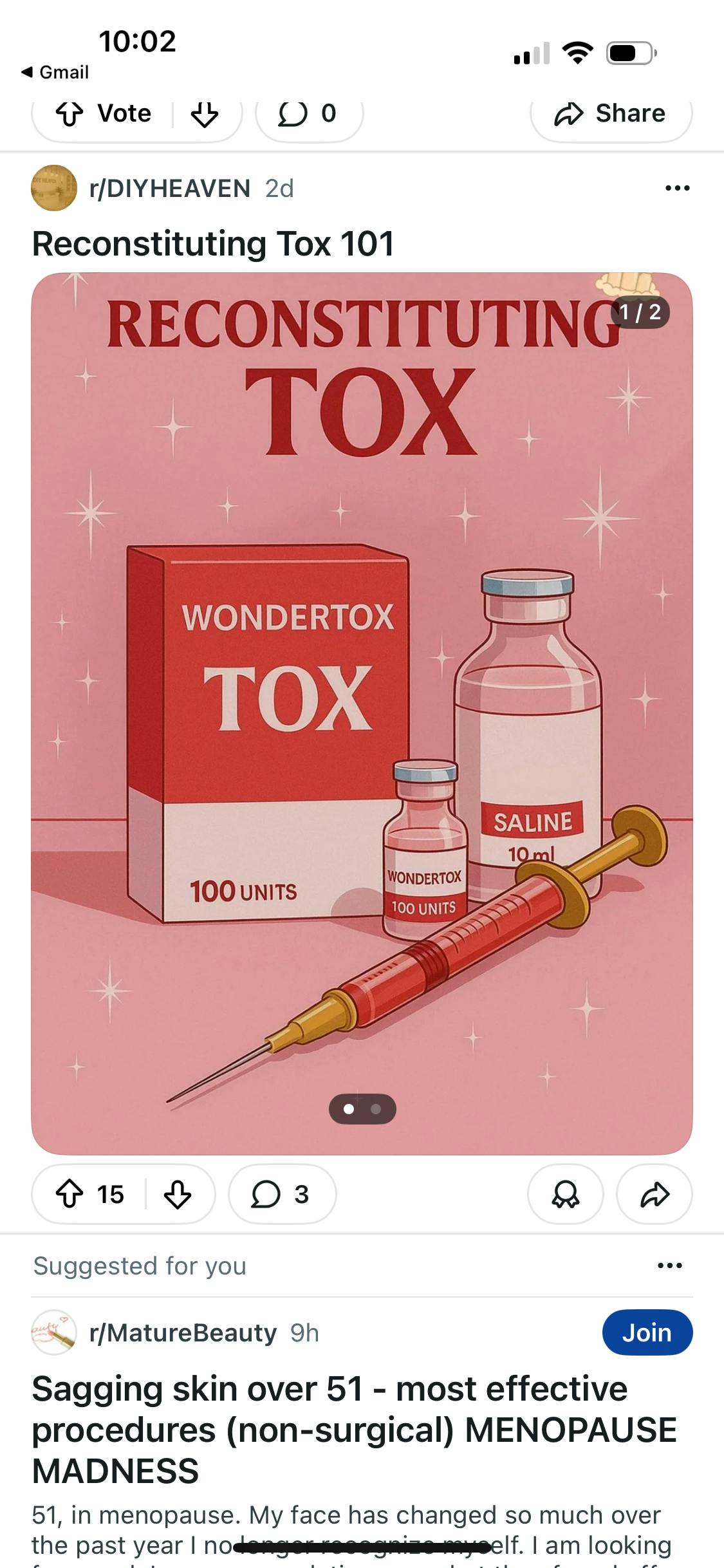
Task: Join the r/MatureBeauty community
Action: tap(647, 1332)
